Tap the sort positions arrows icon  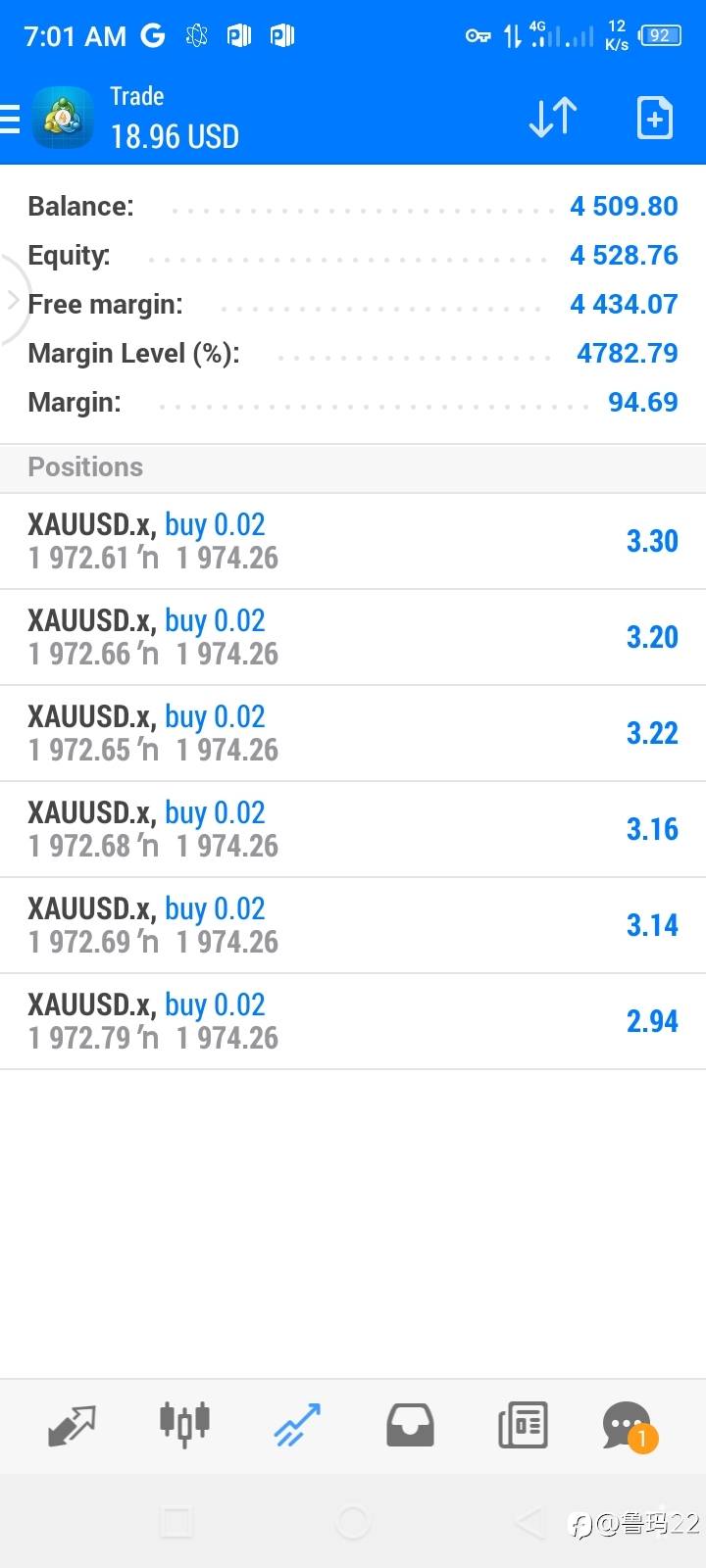[x=553, y=119]
